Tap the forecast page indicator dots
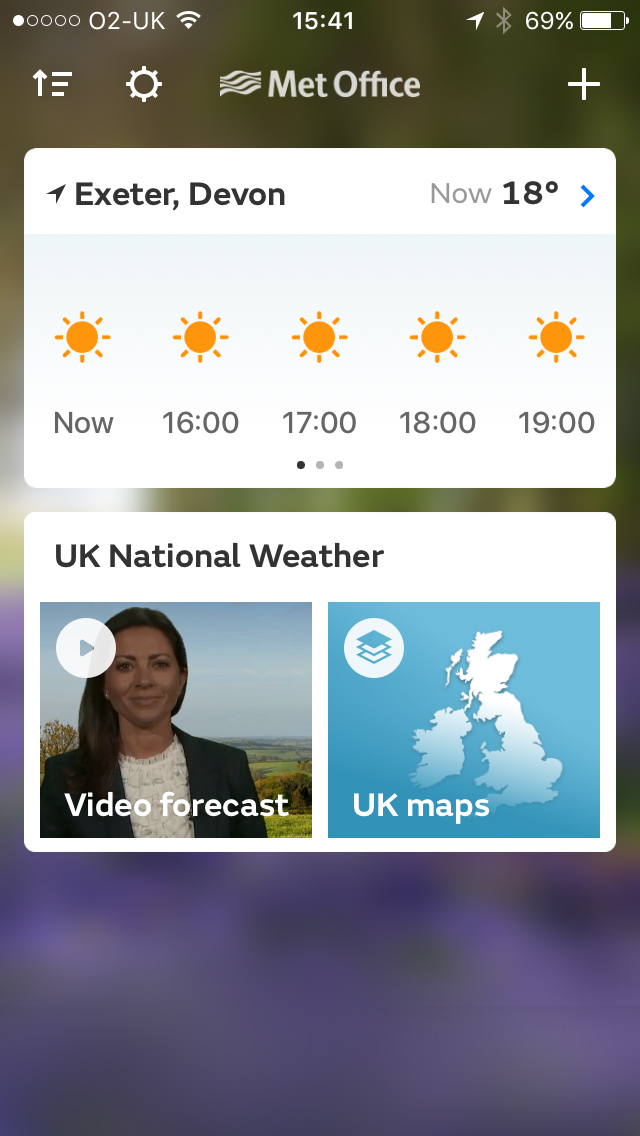 click(x=319, y=465)
